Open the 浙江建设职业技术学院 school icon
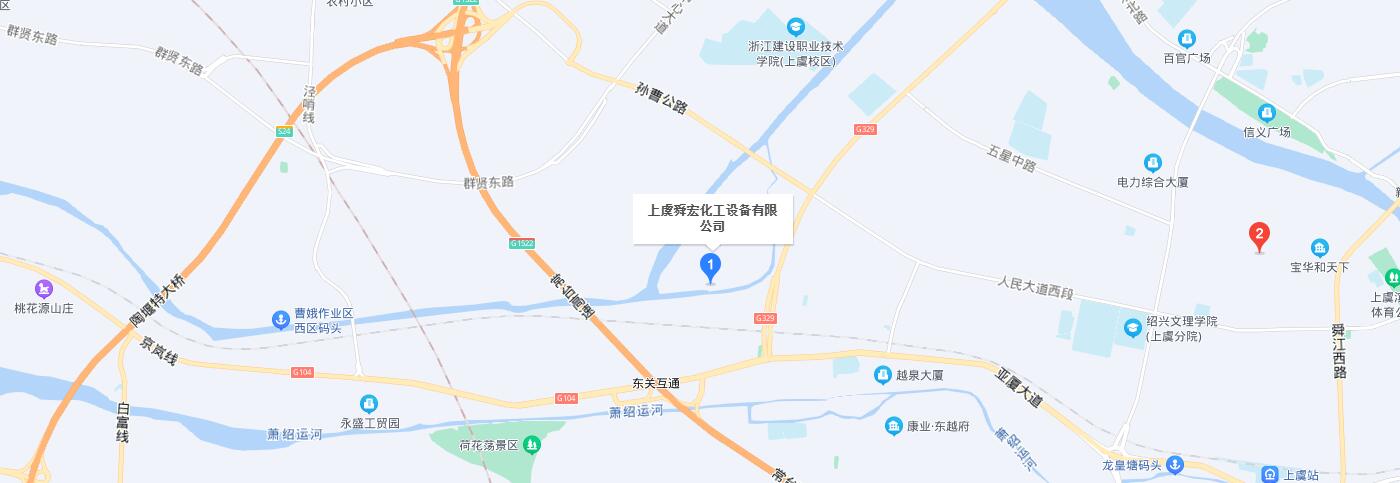This screenshot has height=483, width=1400. coord(796,26)
